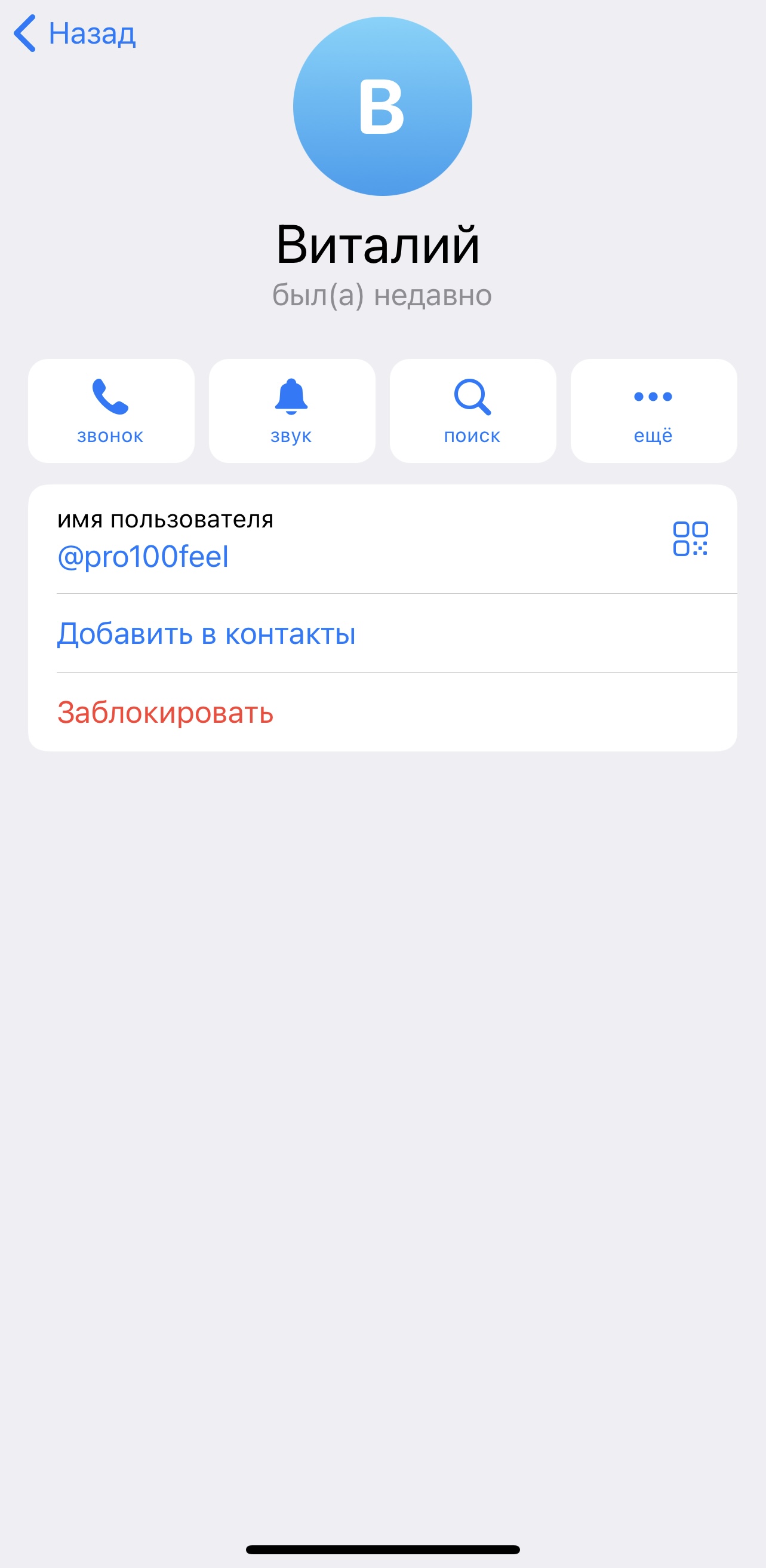This screenshot has height=1568, width=766.
Task: Go back using the Назад button
Action: 75,33
